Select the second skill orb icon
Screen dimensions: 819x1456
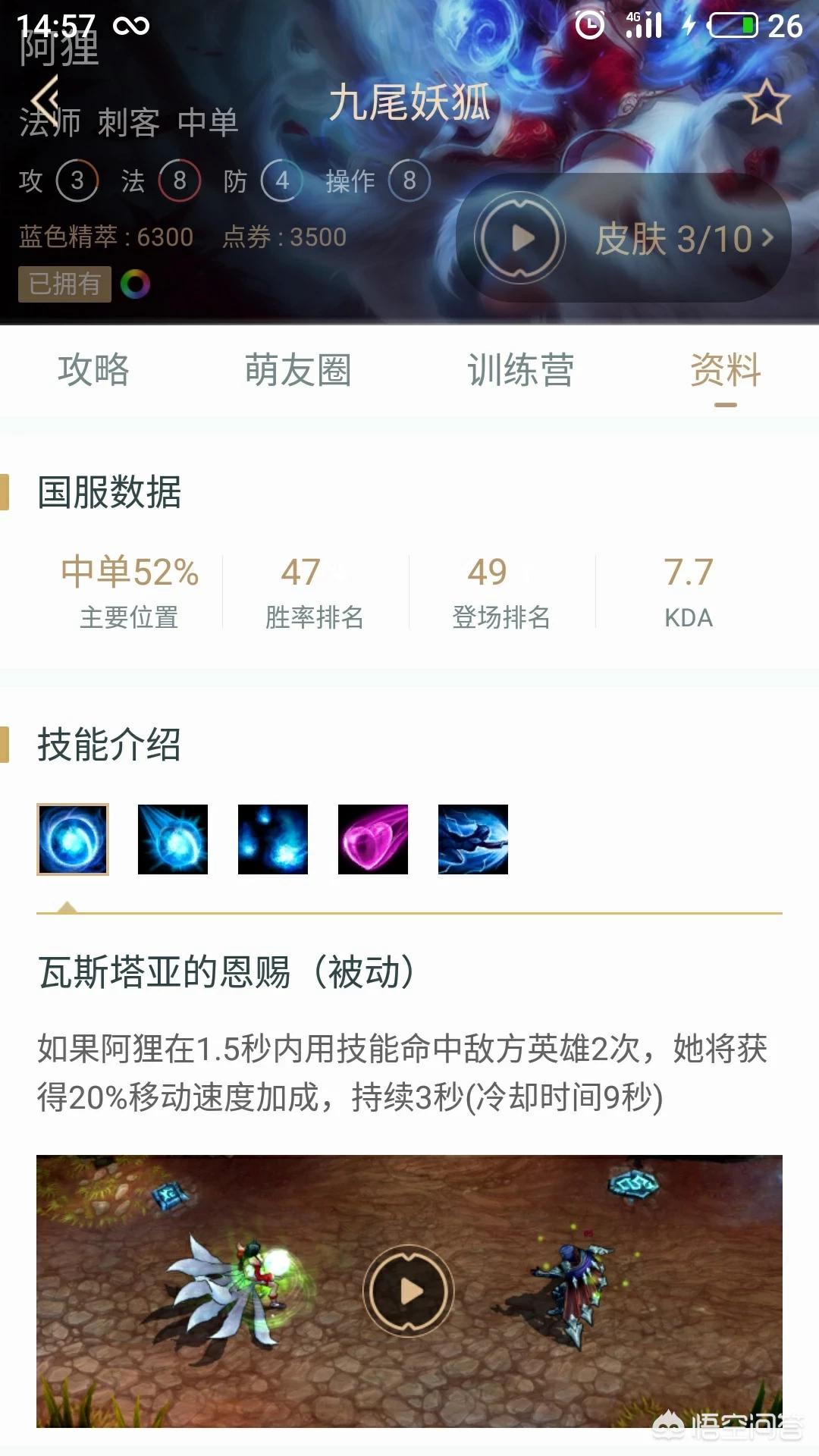[173, 839]
